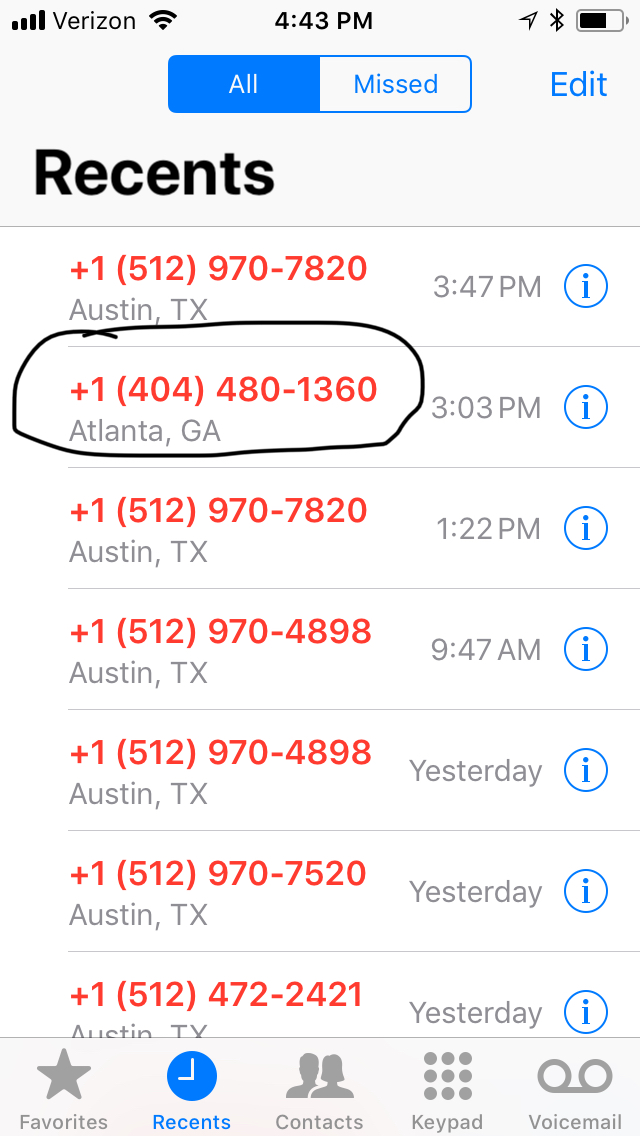The image size is (640, 1136).
Task: Switch to the Keypad tab
Action: click(447, 1088)
